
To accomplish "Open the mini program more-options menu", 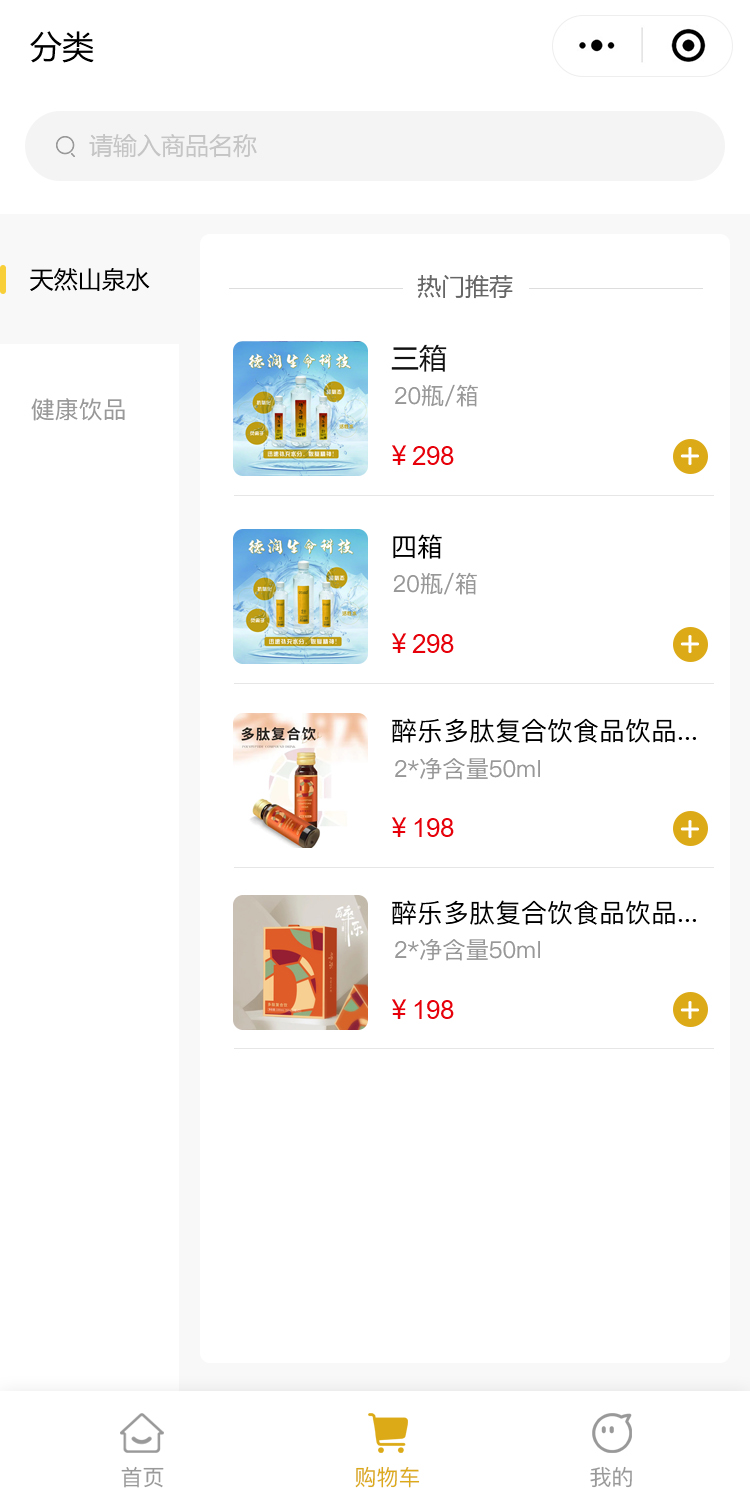I will [x=597, y=46].
